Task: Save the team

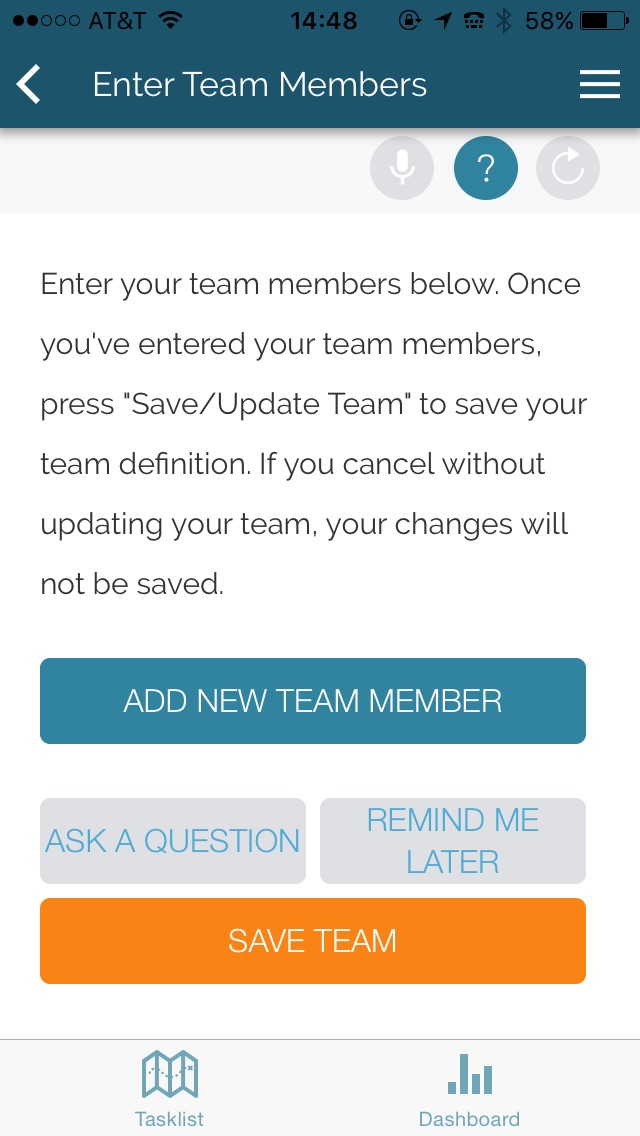Action: [x=312, y=941]
